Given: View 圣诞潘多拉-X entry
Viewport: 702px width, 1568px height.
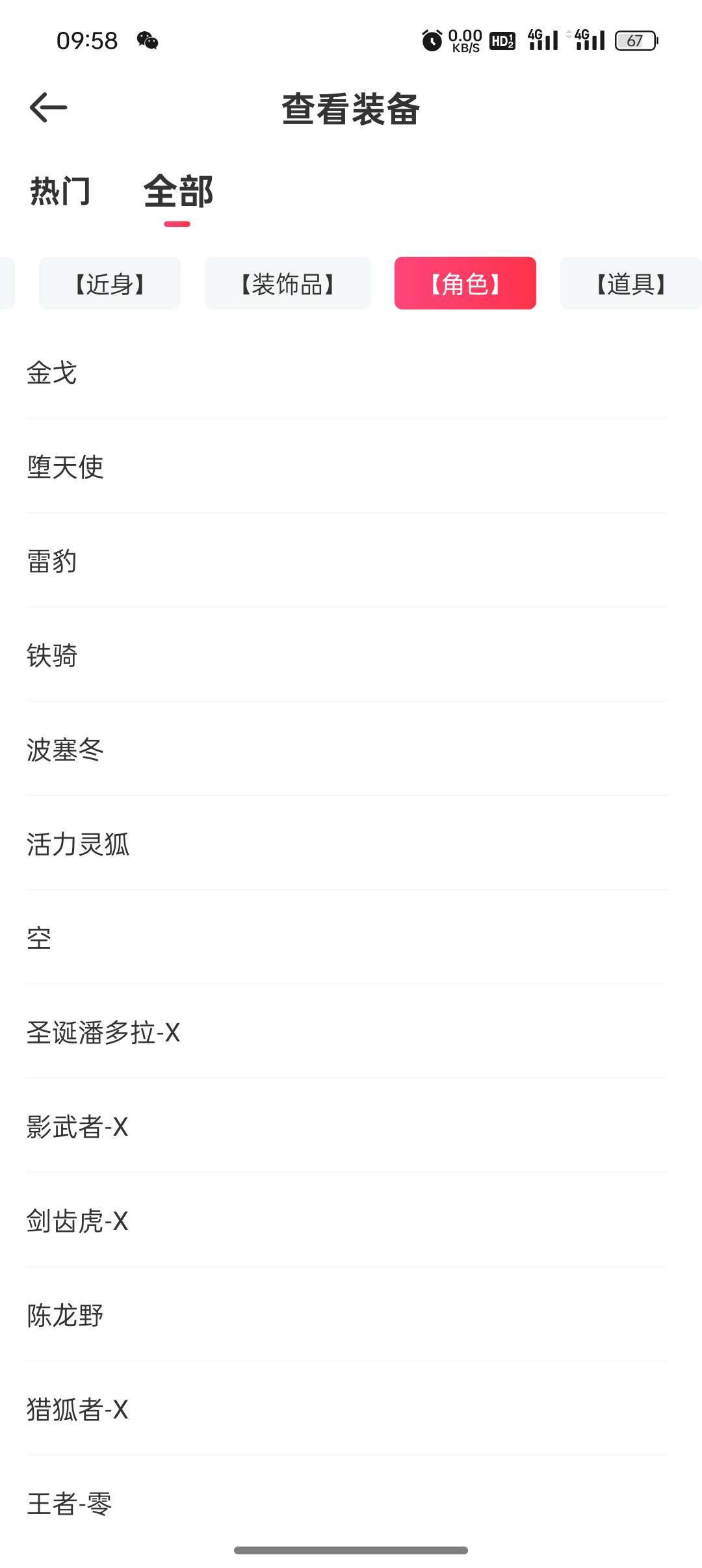Looking at the screenshot, I should [103, 1032].
